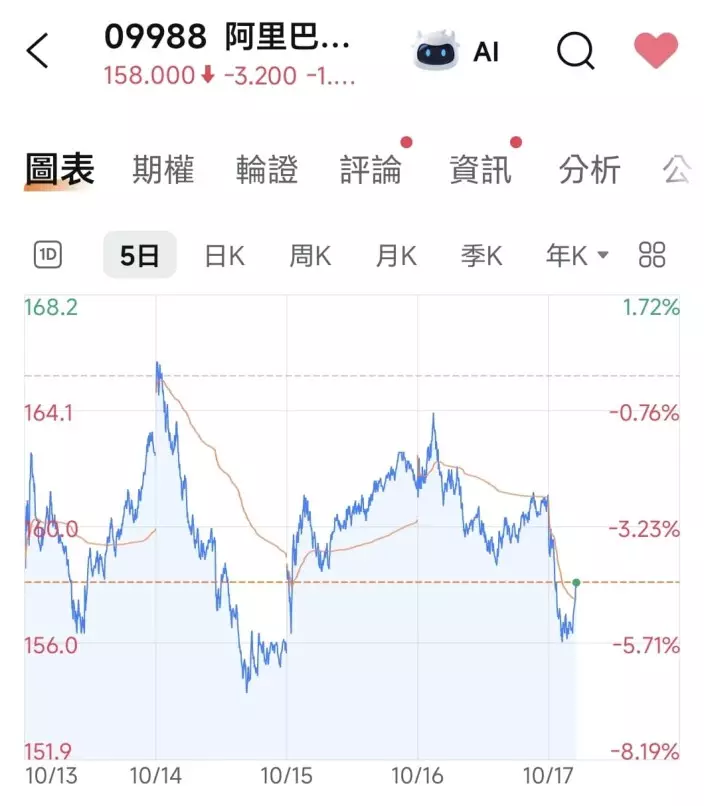
Task: Go back using the arrow icon
Action: [x=38, y=51]
